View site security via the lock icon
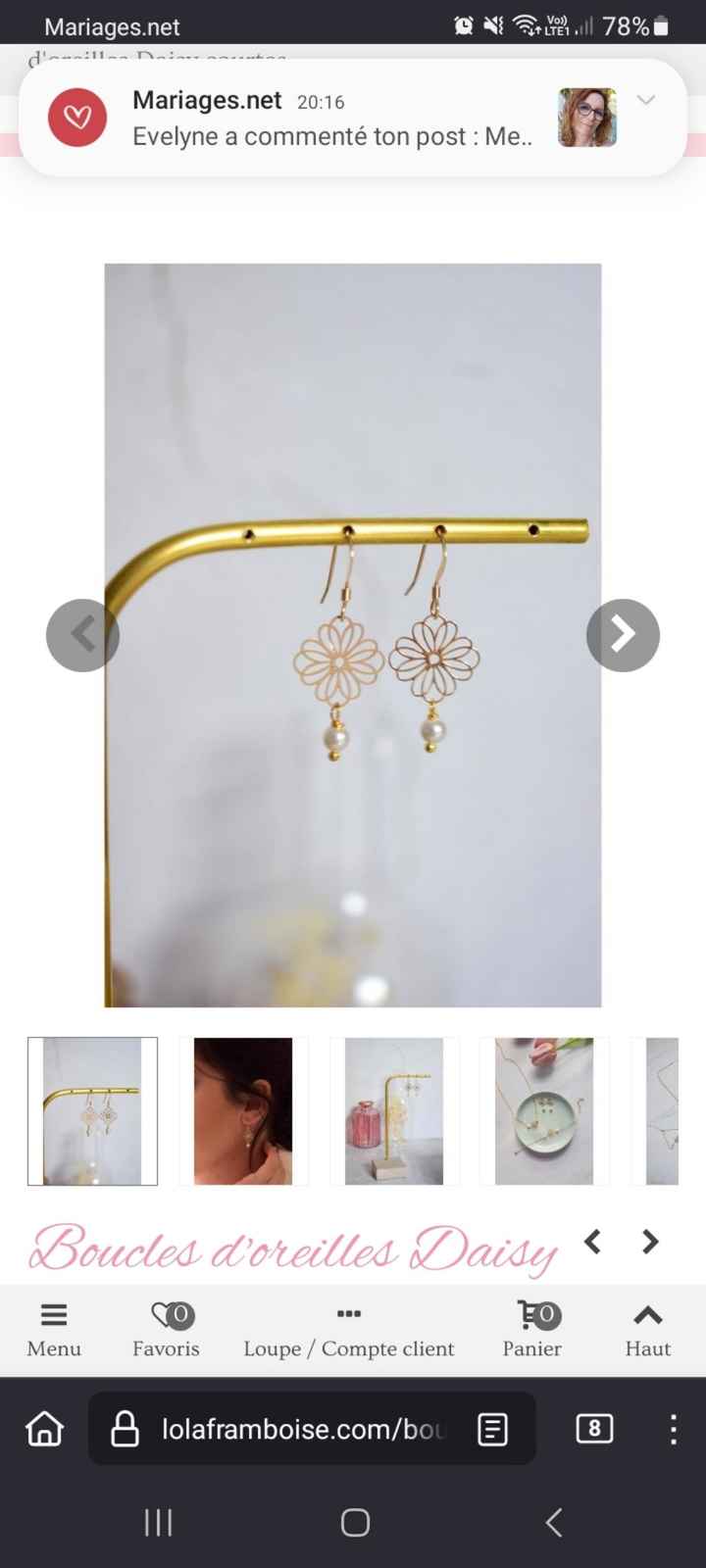Image resolution: width=706 pixels, height=1568 pixels. (x=125, y=1429)
